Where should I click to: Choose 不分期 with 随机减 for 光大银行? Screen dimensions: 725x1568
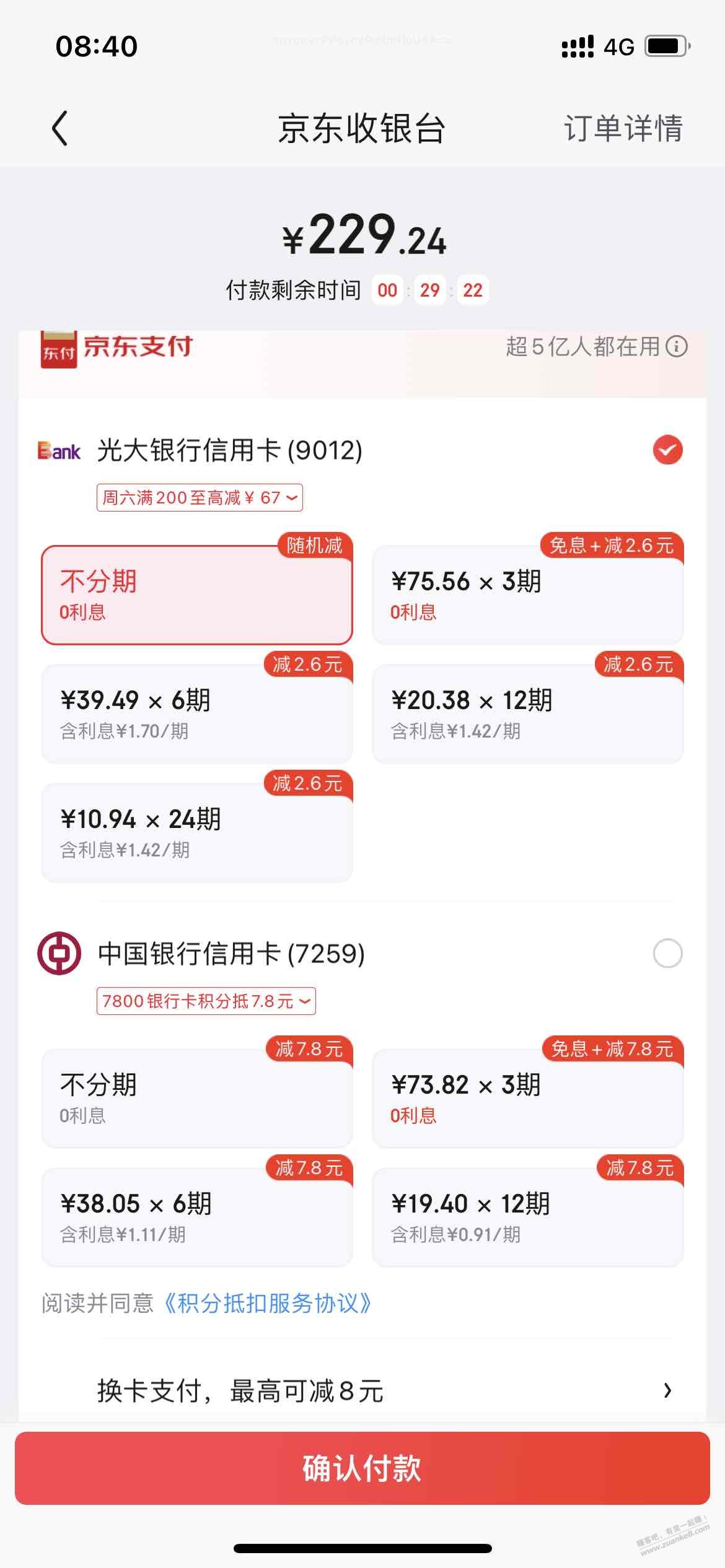tap(196, 595)
